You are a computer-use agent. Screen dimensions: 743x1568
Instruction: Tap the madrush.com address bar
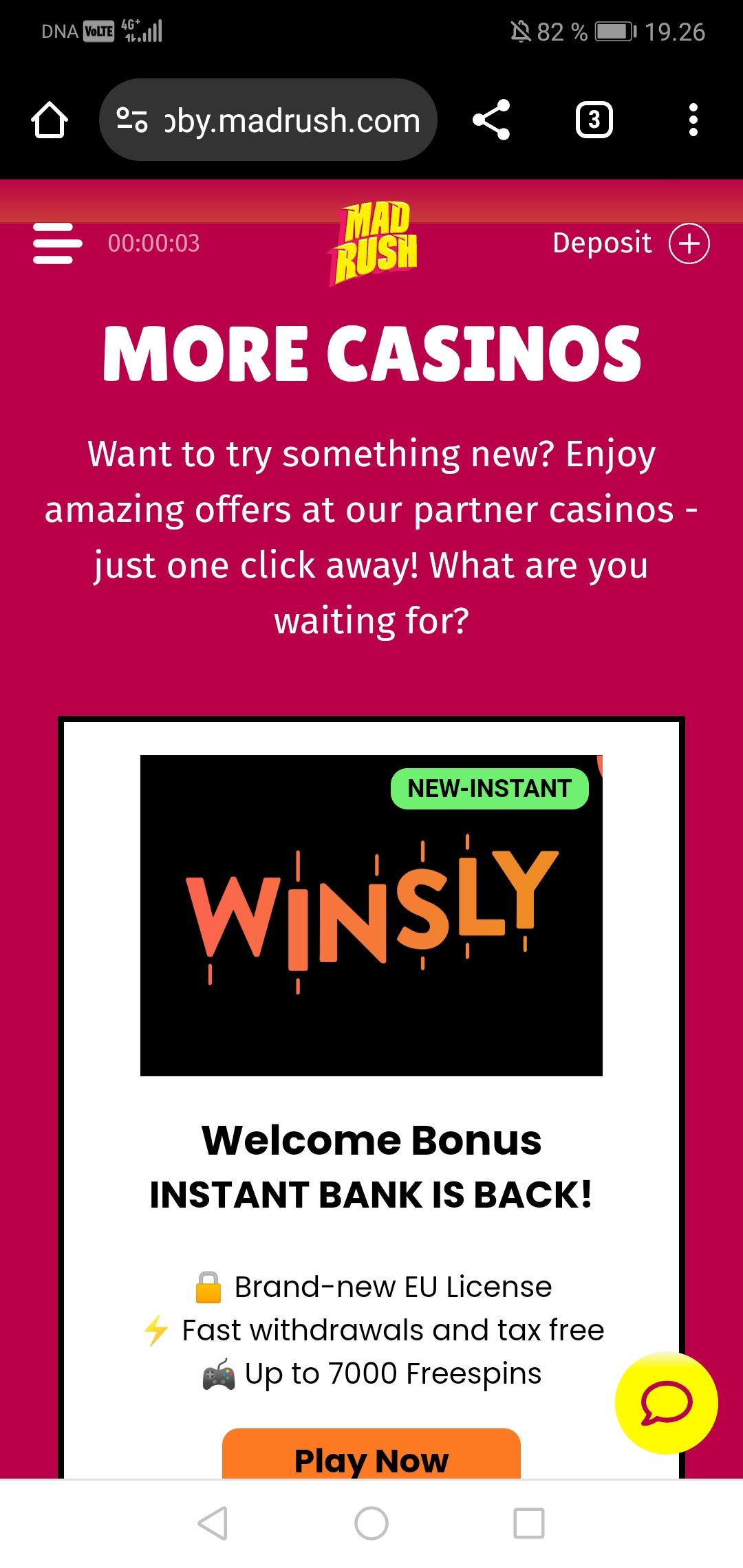[x=268, y=120]
